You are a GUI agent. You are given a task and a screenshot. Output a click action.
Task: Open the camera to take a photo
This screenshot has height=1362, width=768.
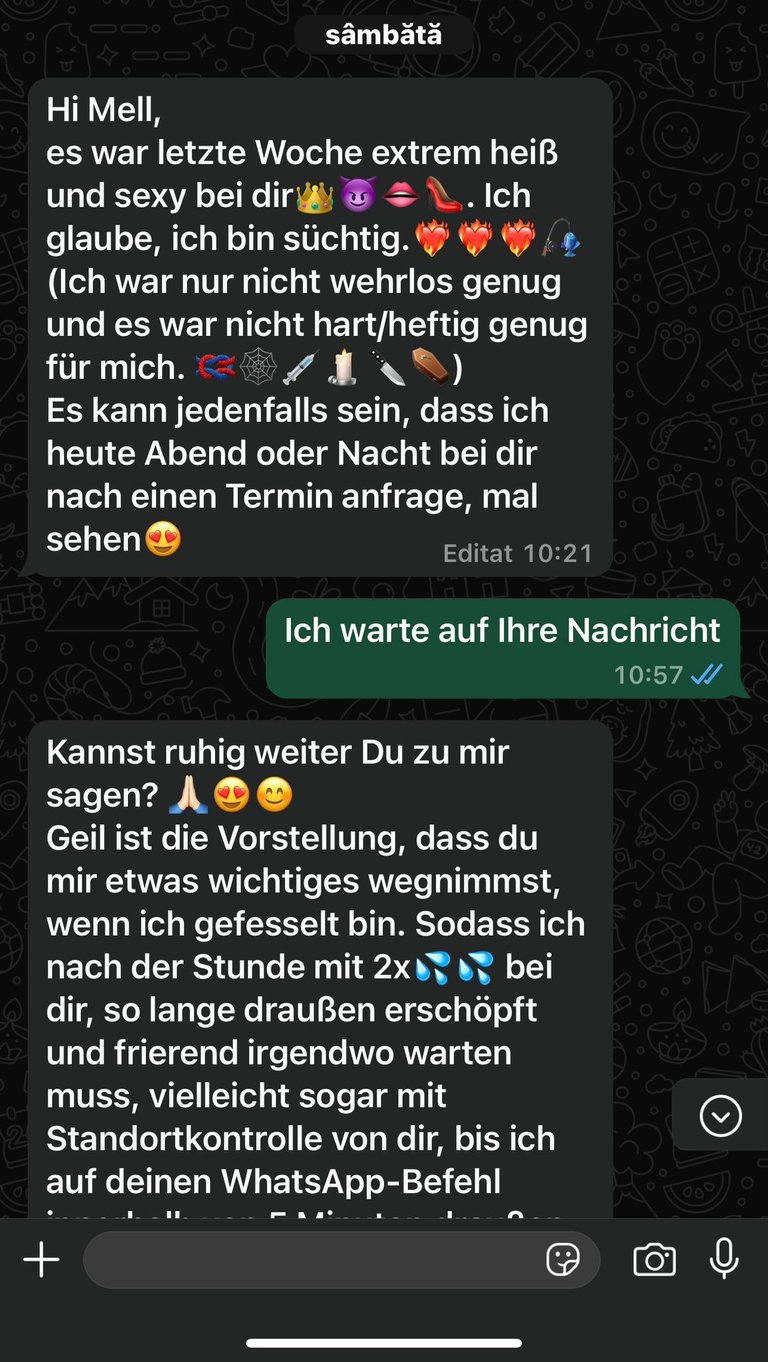(654, 1260)
